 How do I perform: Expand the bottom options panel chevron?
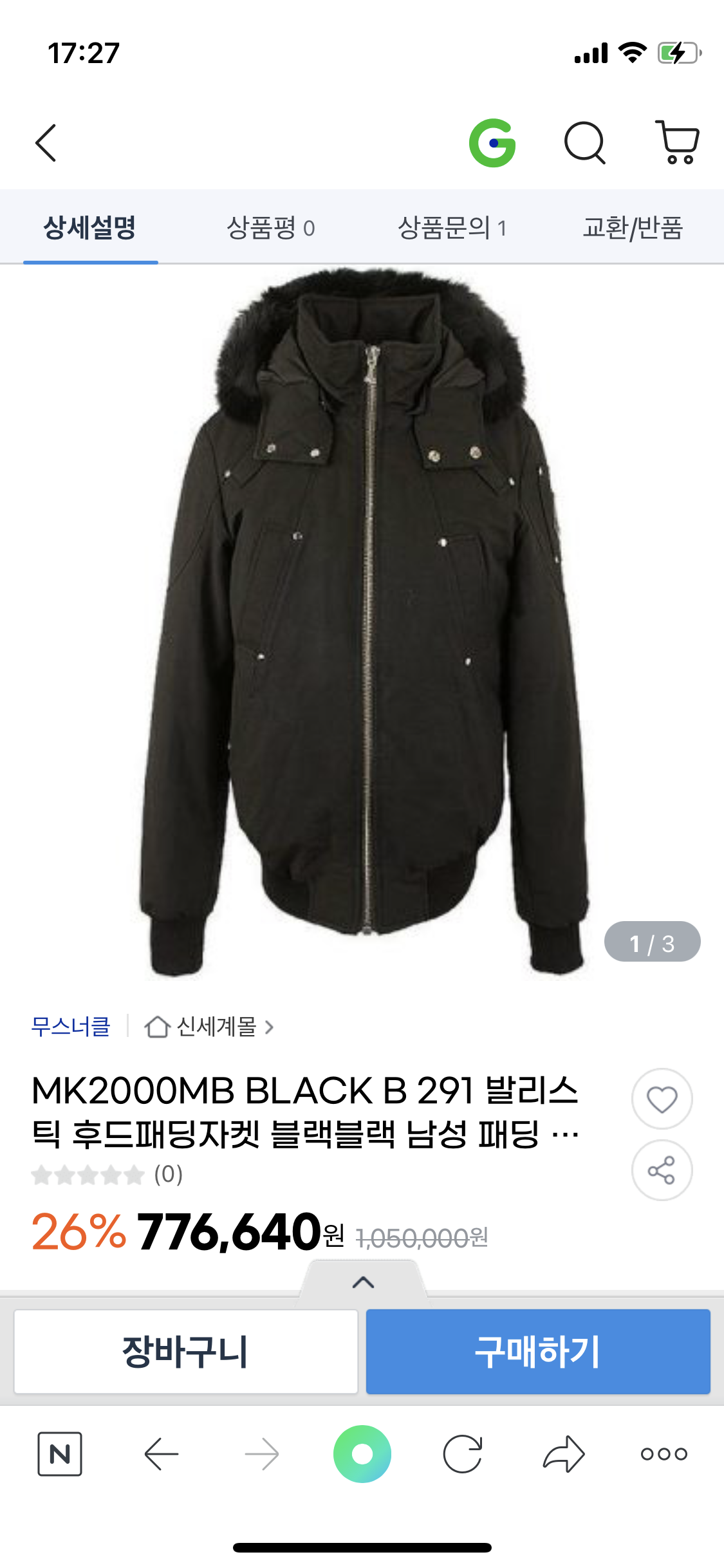(363, 1282)
